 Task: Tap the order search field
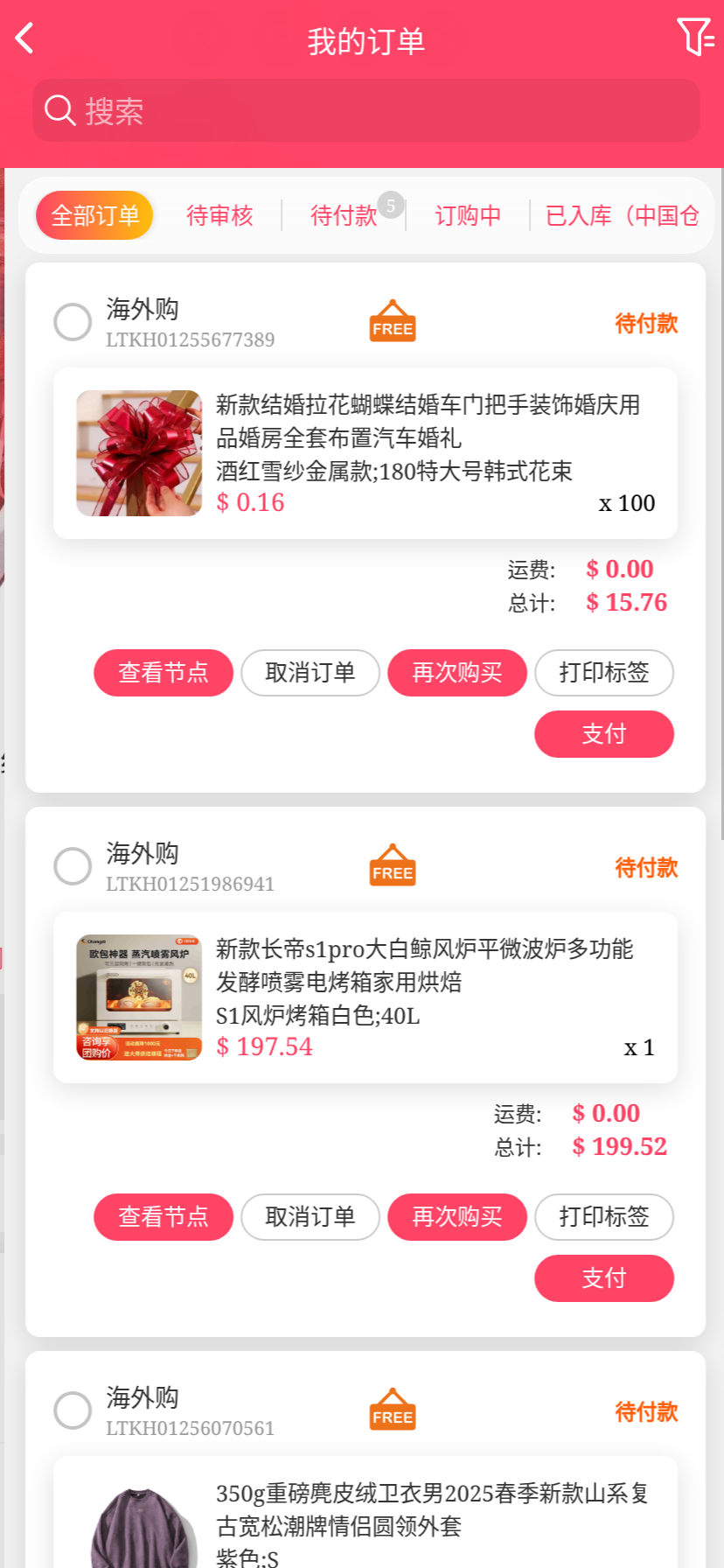coord(366,111)
